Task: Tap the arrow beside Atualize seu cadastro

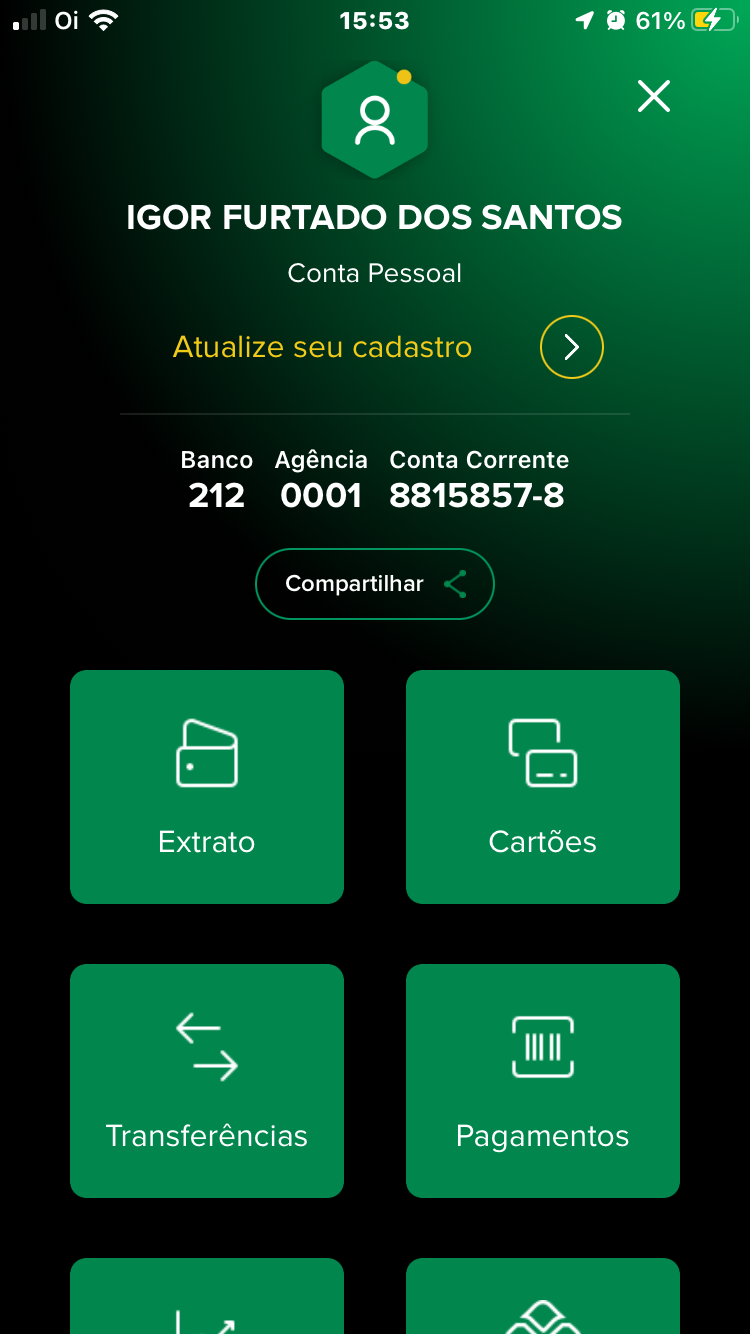Action: pos(571,347)
